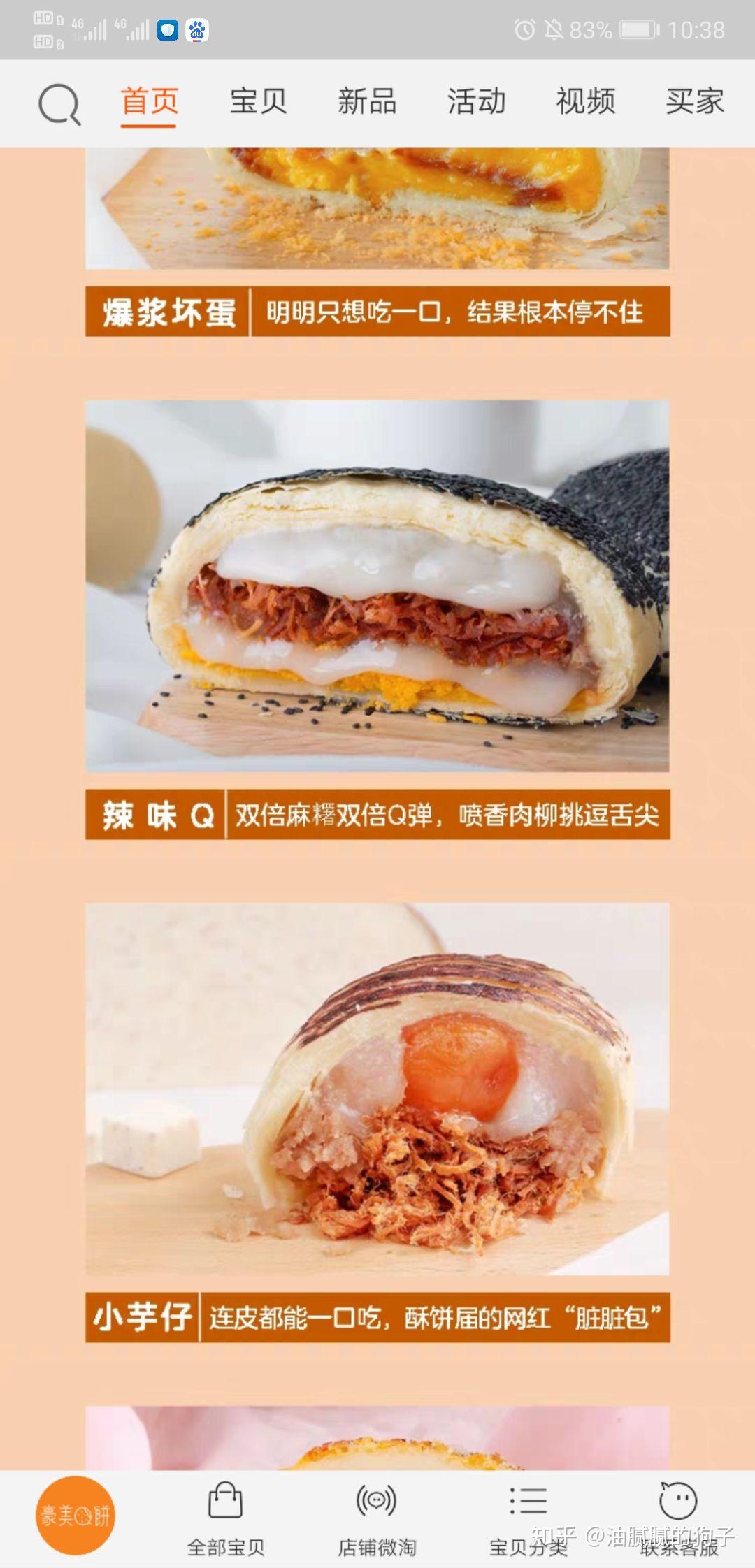The width and height of the screenshot is (755, 1568).
Task: Open the shop search icon
Action: pyautogui.click(x=59, y=105)
